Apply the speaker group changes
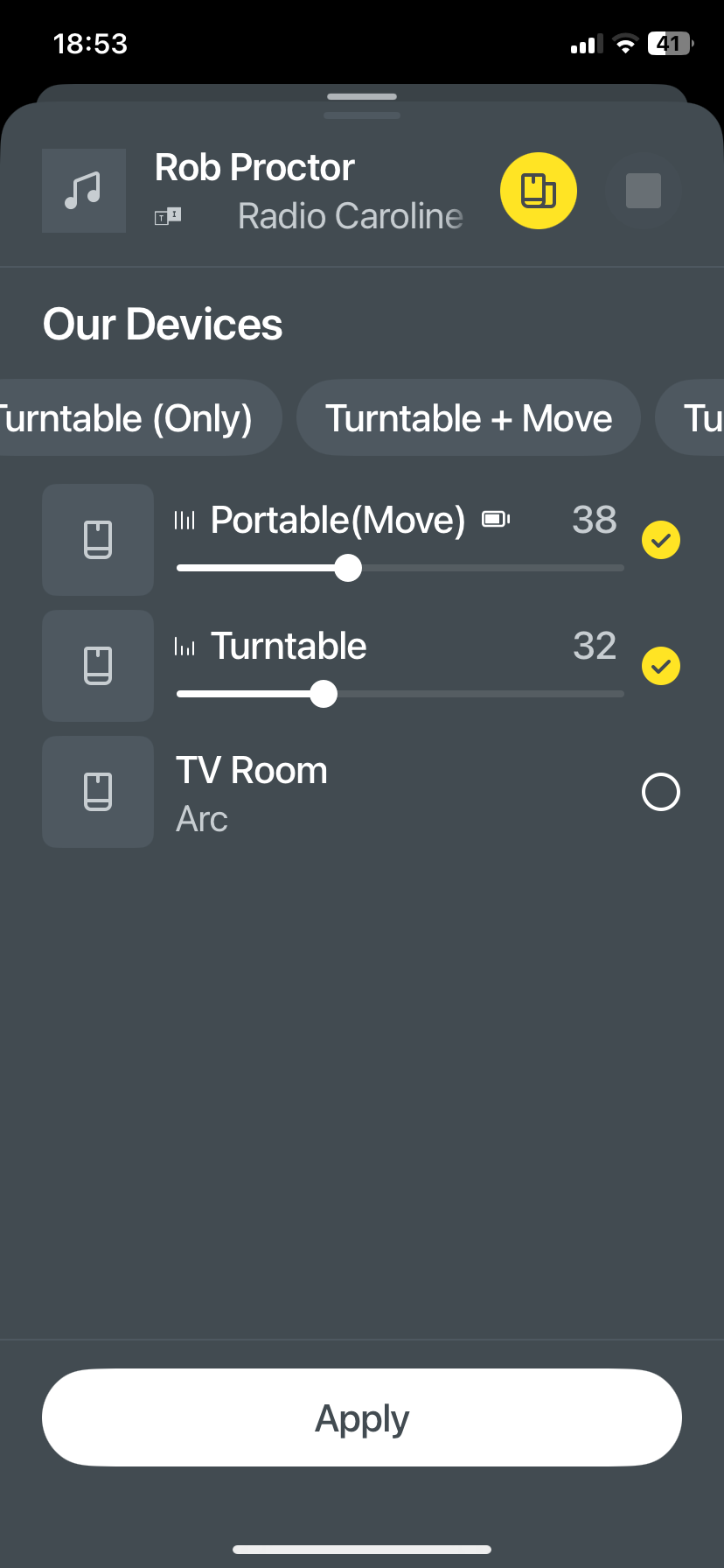Viewport: 724px width, 1568px height. coord(362,1417)
